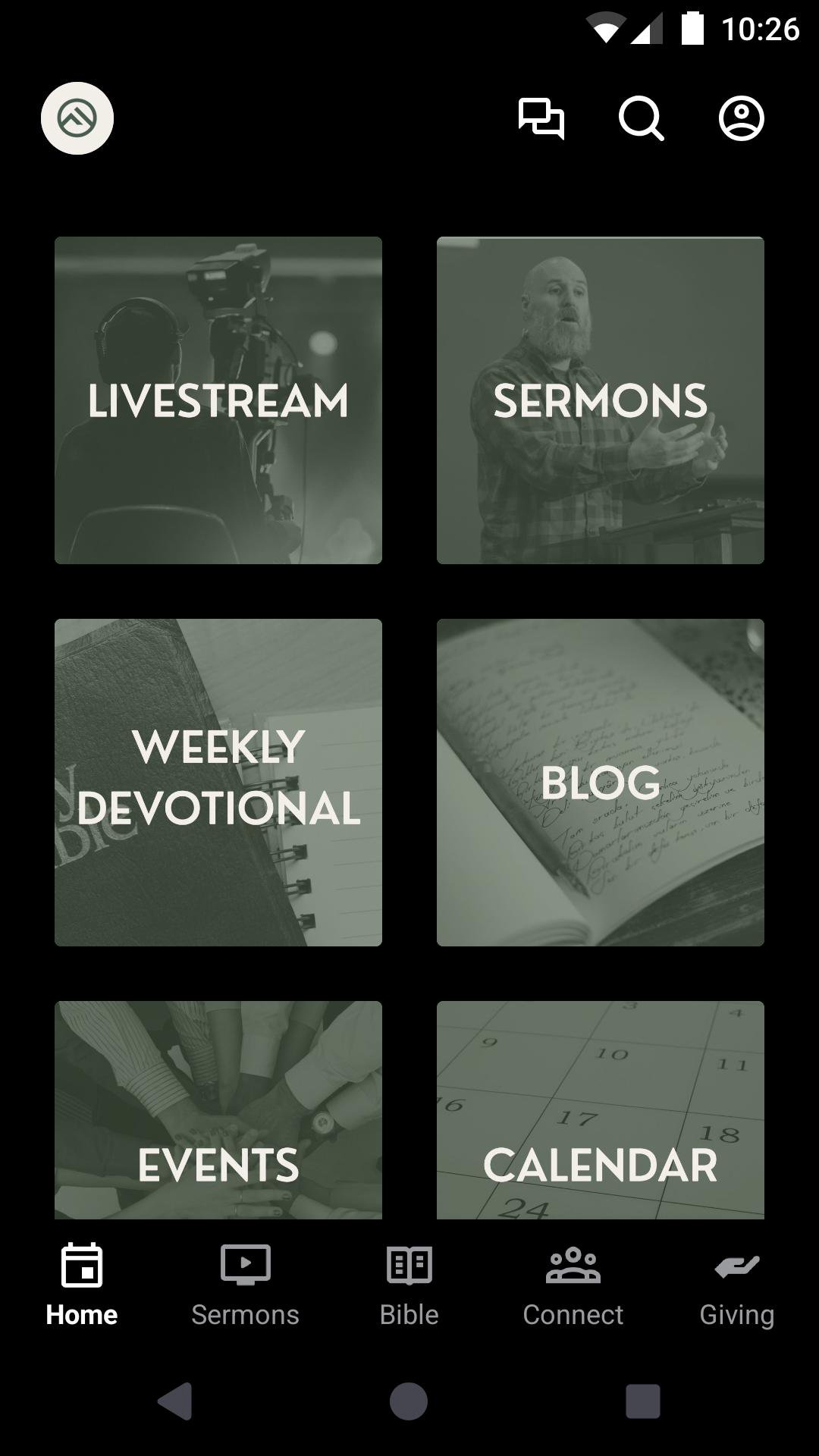The image size is (819, 1456).
Task: Switch to the Bible tab
Action: [x=409, y=1285]
